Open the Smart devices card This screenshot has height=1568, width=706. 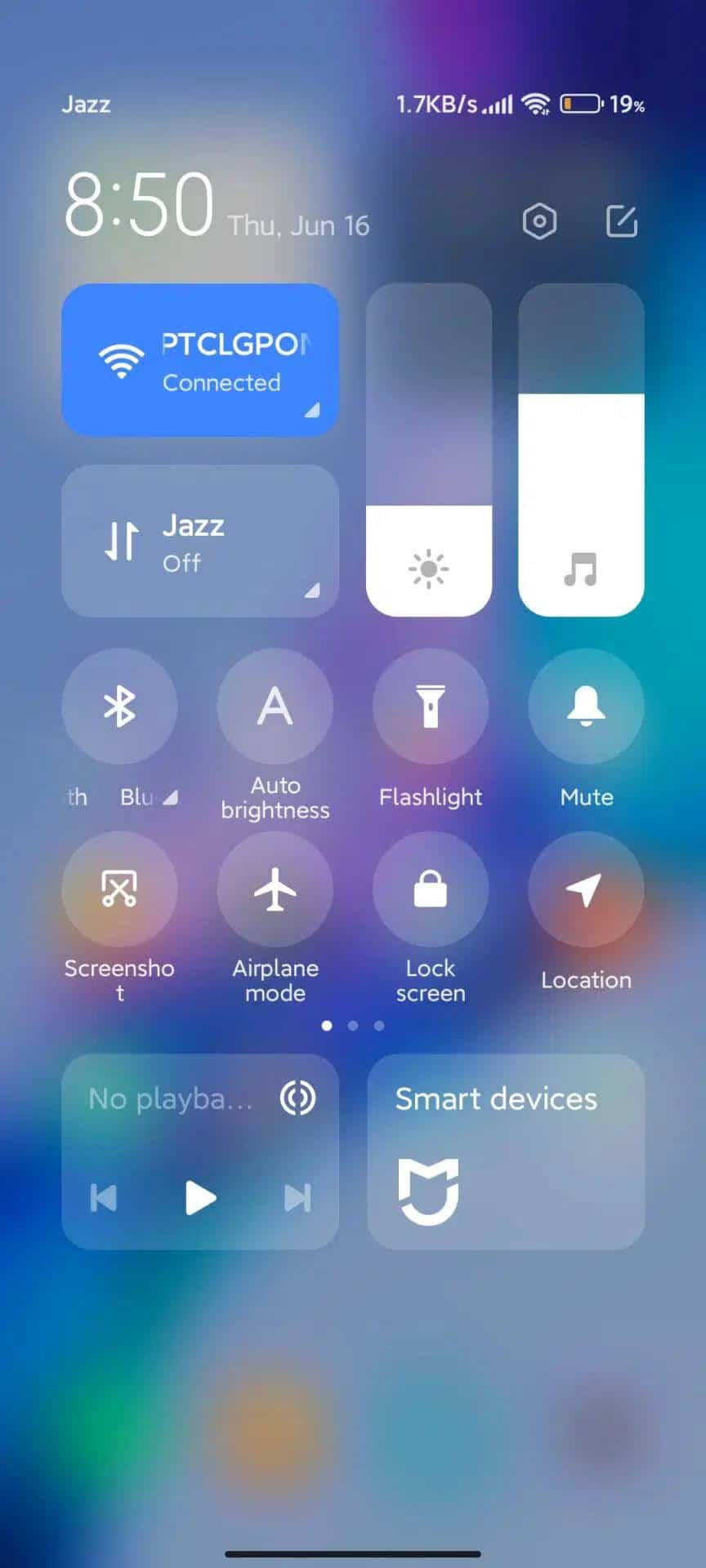506,1151
